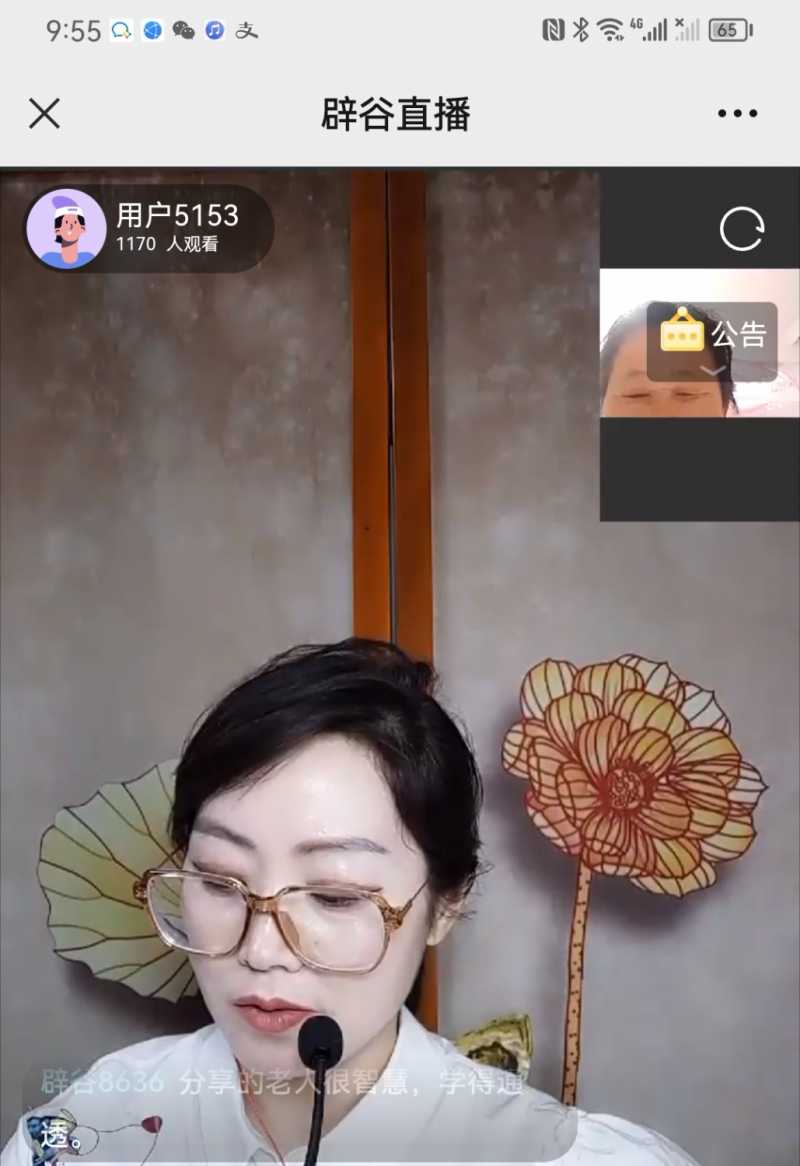Tap the streamer avatar for 用户5153
The width and height of the screenshot is (800, 1166).
[x=65, y=229]
